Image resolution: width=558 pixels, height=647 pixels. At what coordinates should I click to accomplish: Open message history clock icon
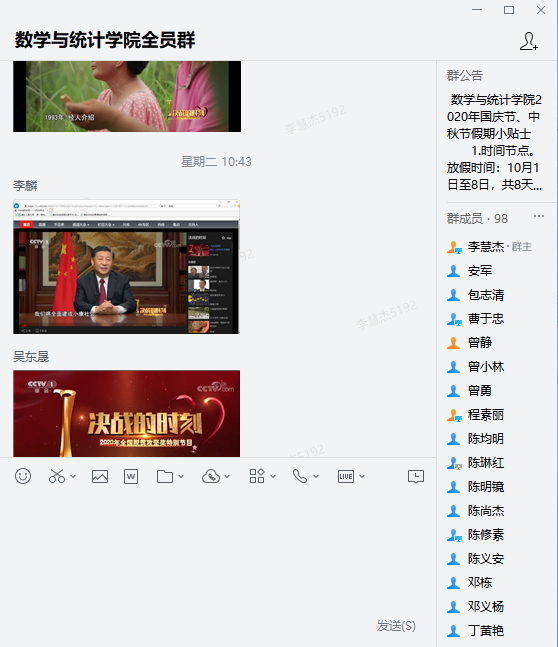416,477
